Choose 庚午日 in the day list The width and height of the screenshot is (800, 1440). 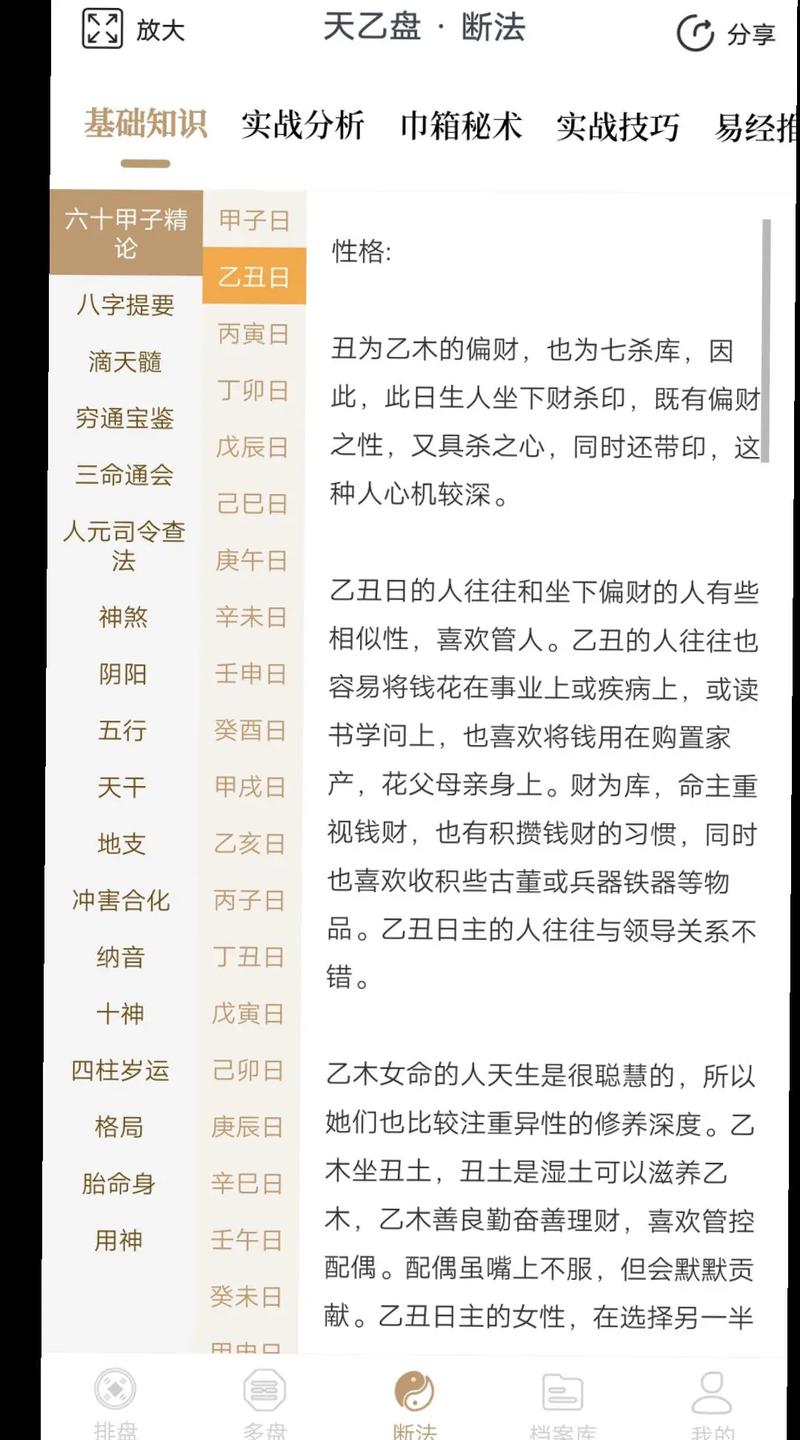coord(251,561)
